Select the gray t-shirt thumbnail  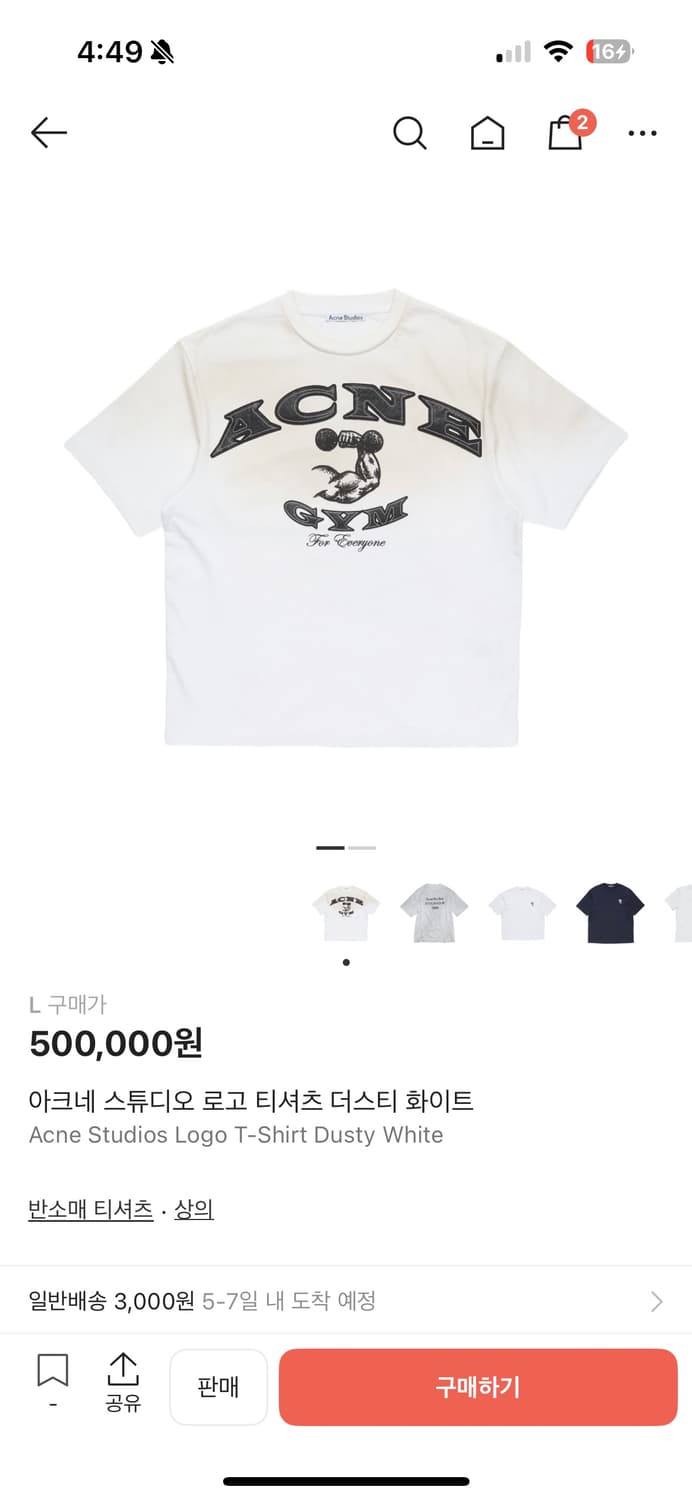coord(433,912)
